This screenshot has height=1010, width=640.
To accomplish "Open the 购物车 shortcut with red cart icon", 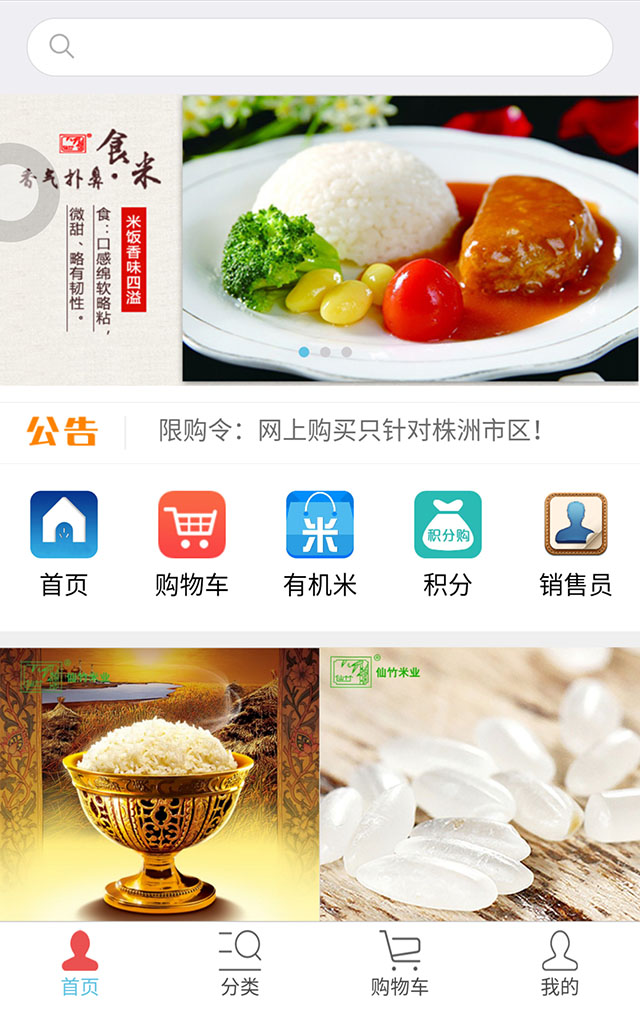I will coord(192,542).
